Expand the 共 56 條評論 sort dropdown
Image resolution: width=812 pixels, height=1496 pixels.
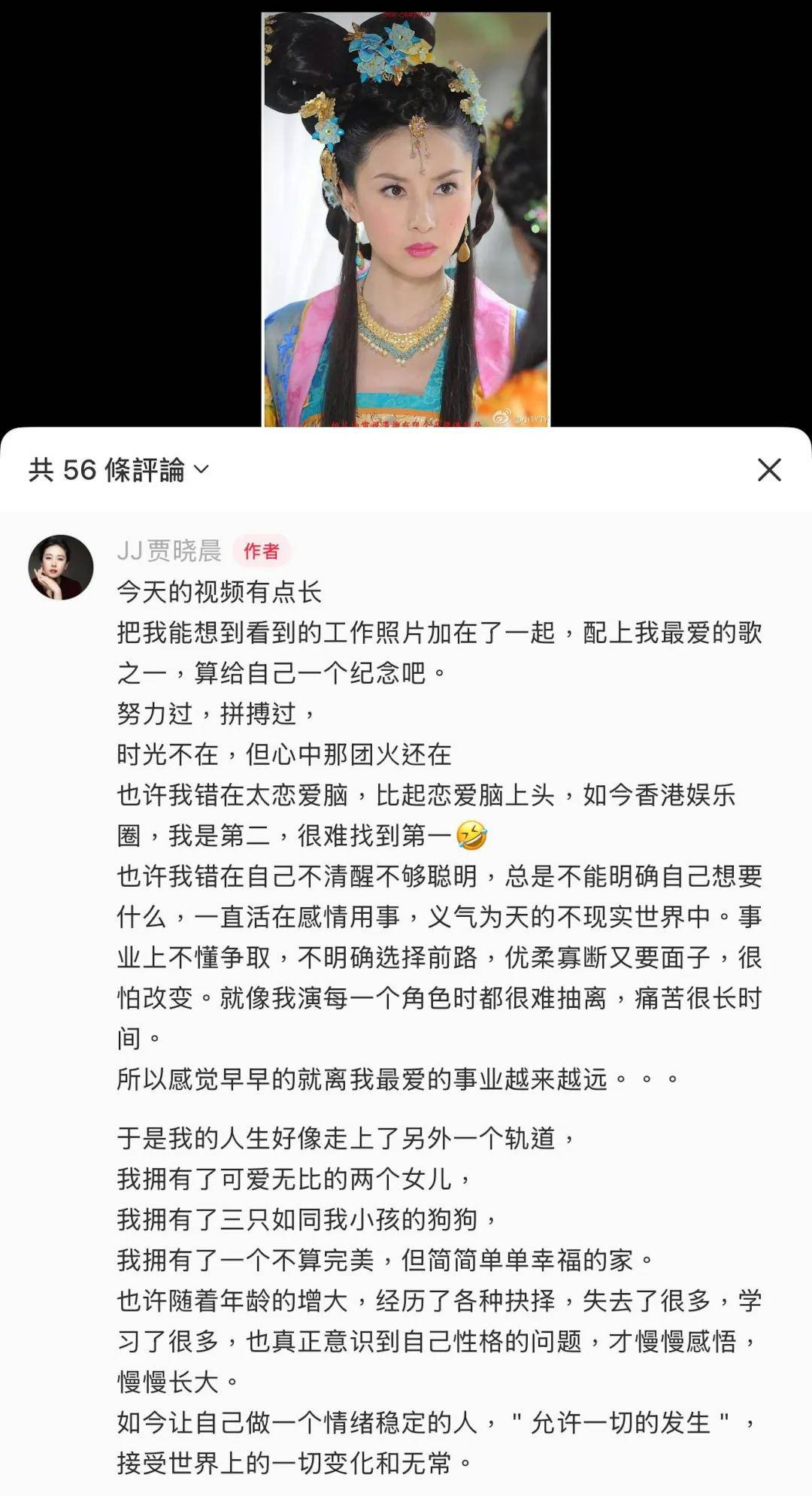[x=120, y=470]
